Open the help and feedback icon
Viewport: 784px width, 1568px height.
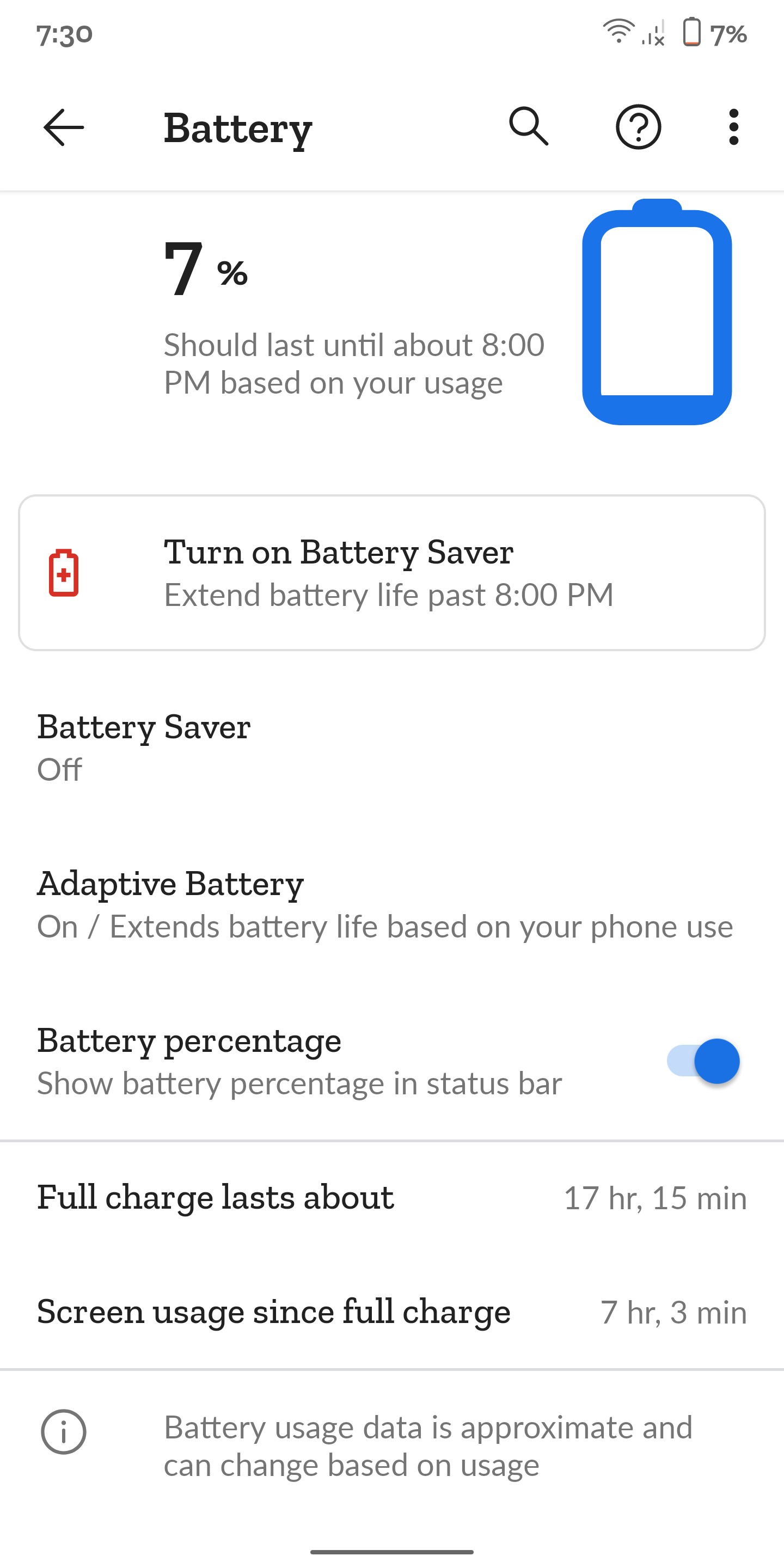click(638, 127)
